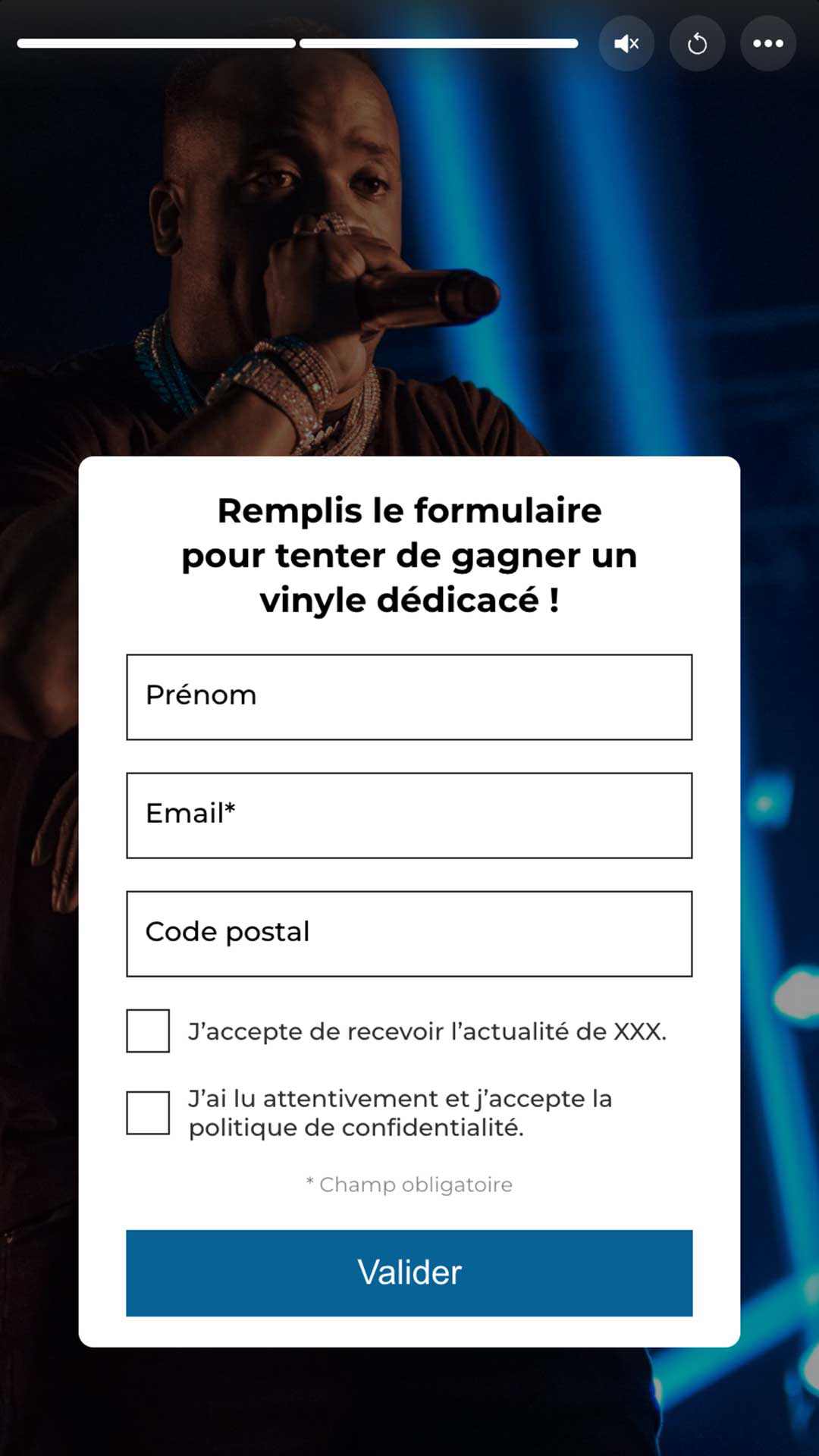Tap the Code postal field
The width and height of the screenshot is (819, 1456).
409,934
